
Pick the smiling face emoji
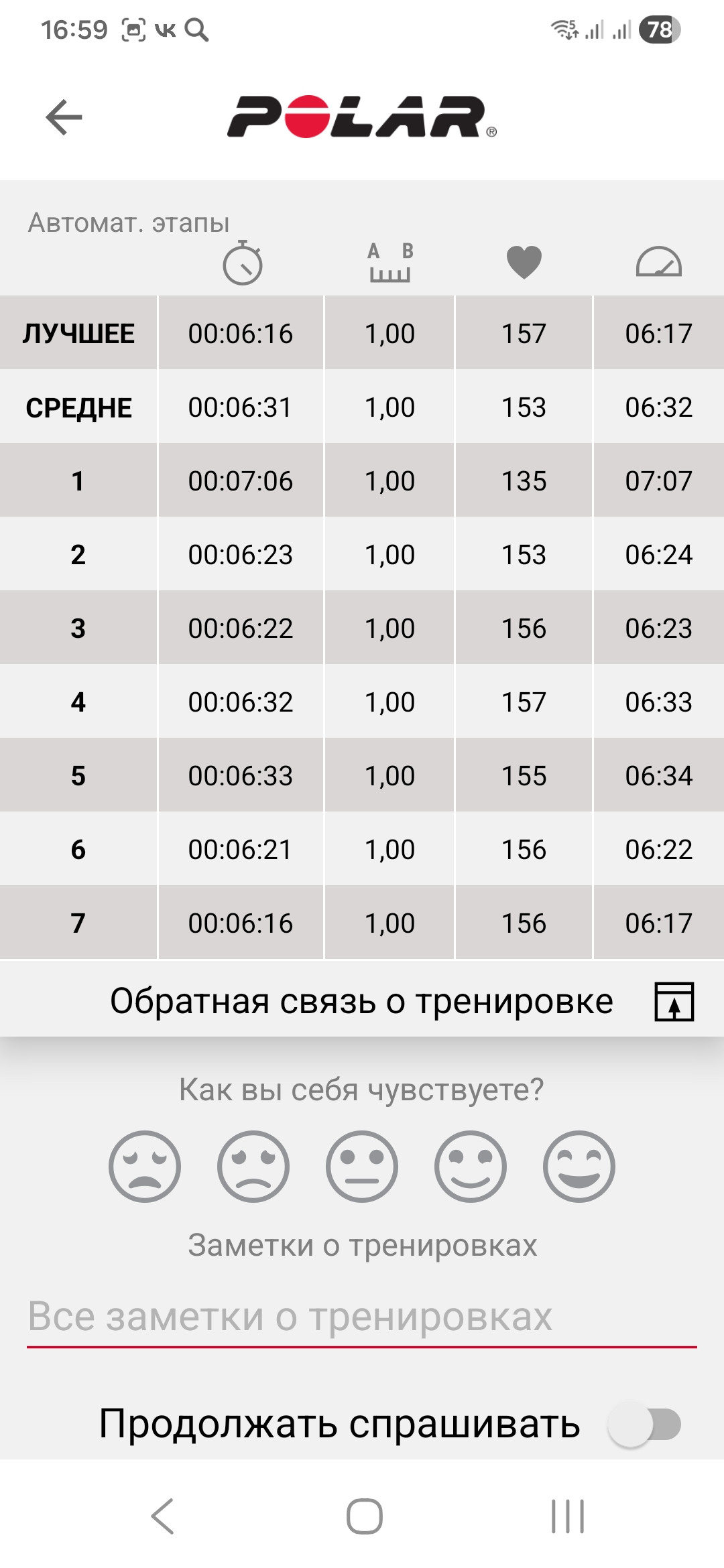(x=471, y=1167)
